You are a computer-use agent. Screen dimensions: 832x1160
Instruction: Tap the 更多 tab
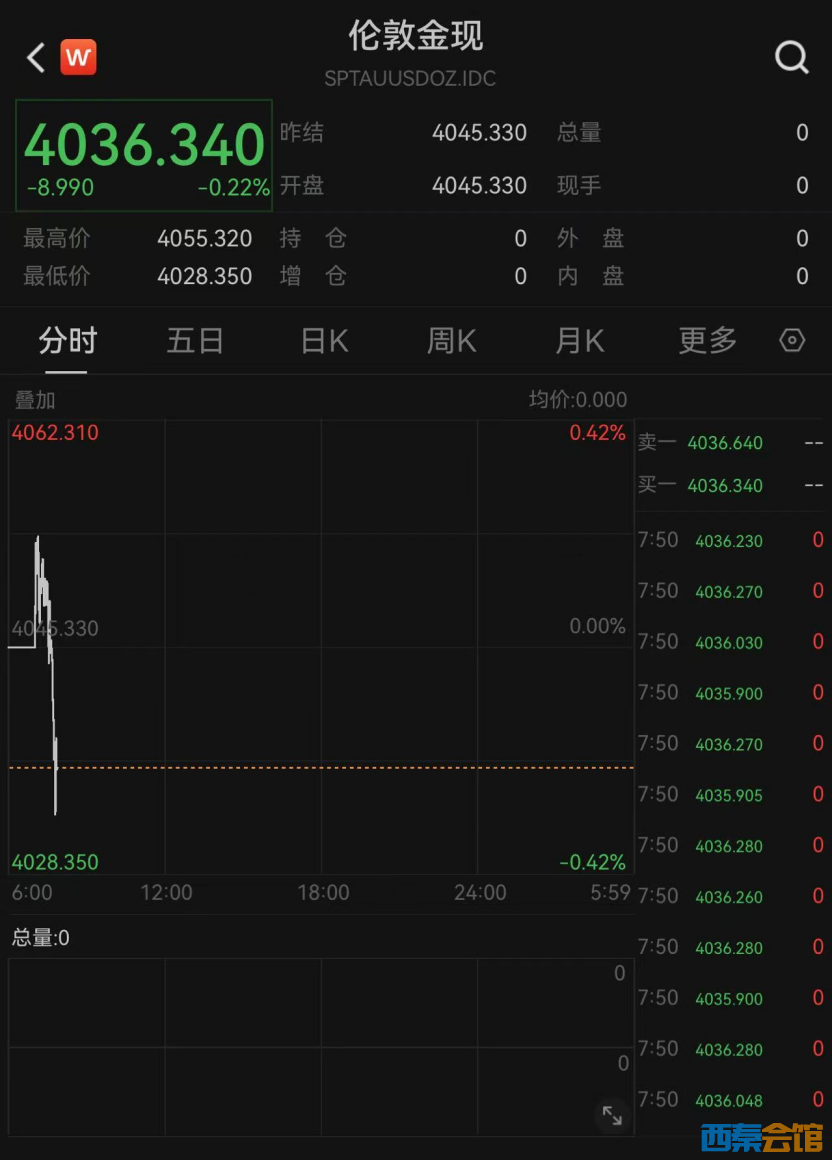[x=707, y=341]
